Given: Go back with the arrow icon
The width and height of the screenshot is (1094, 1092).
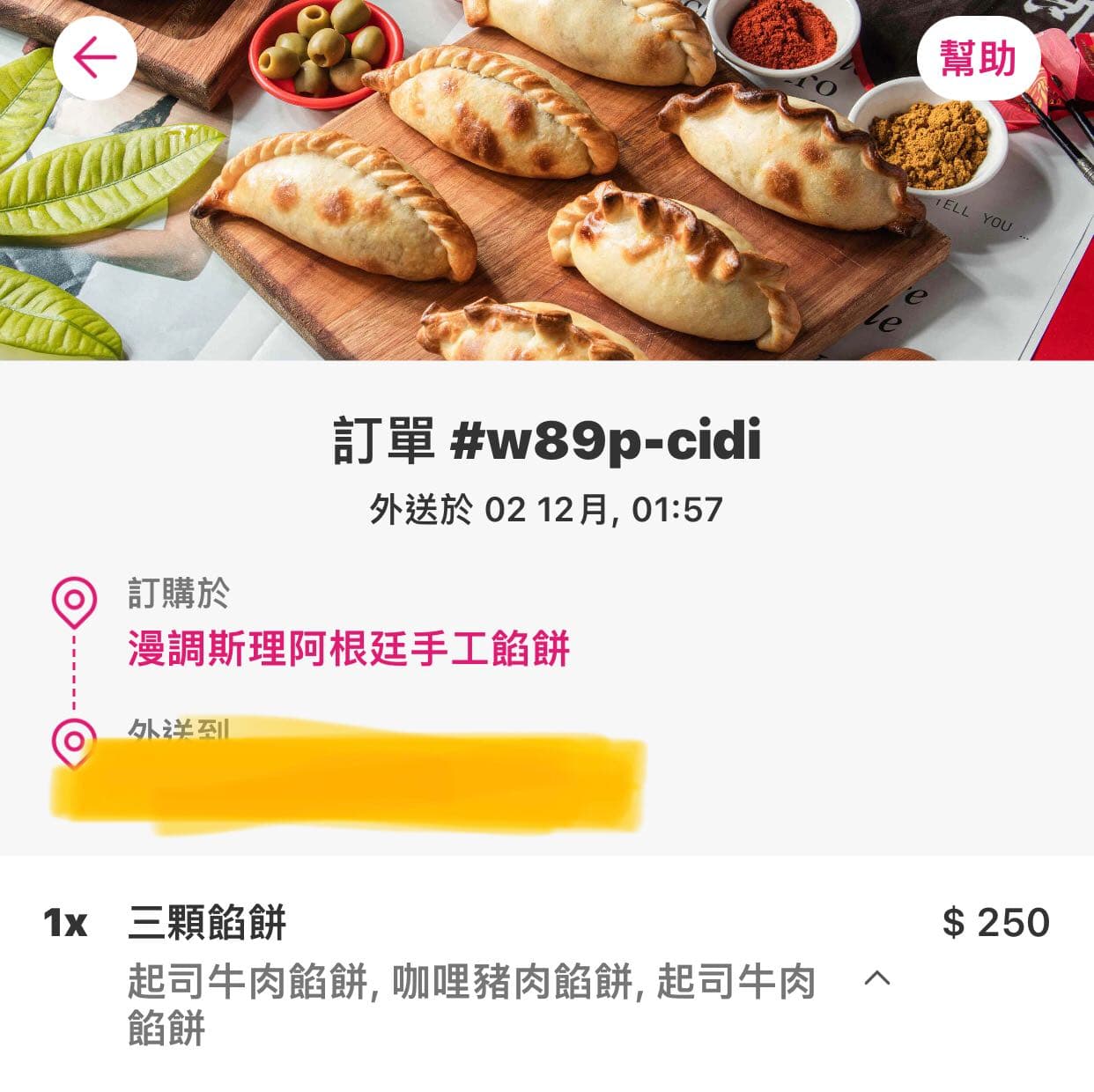Looking at the screenshot, I should [94, 58].
